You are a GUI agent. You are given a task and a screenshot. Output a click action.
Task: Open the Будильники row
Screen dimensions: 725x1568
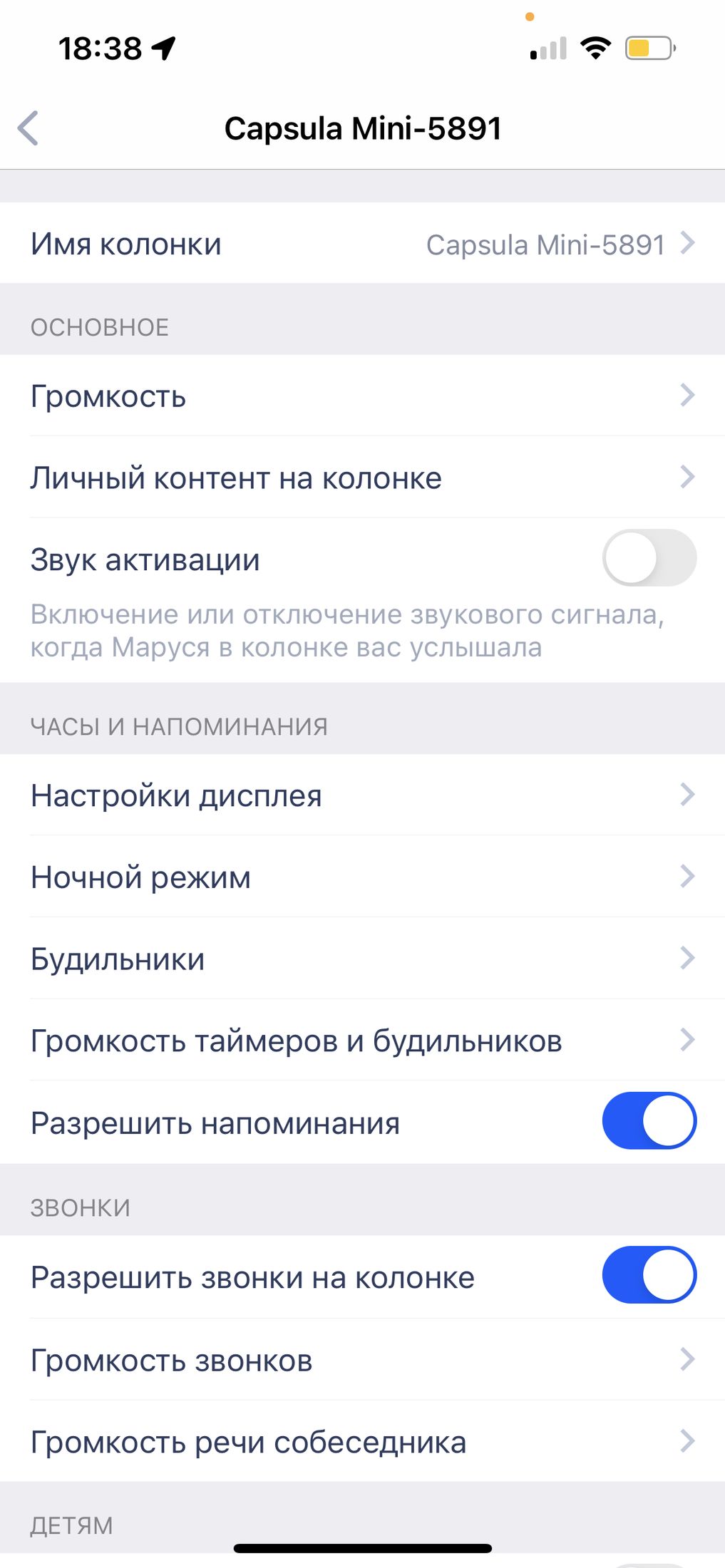coord(362,959)
